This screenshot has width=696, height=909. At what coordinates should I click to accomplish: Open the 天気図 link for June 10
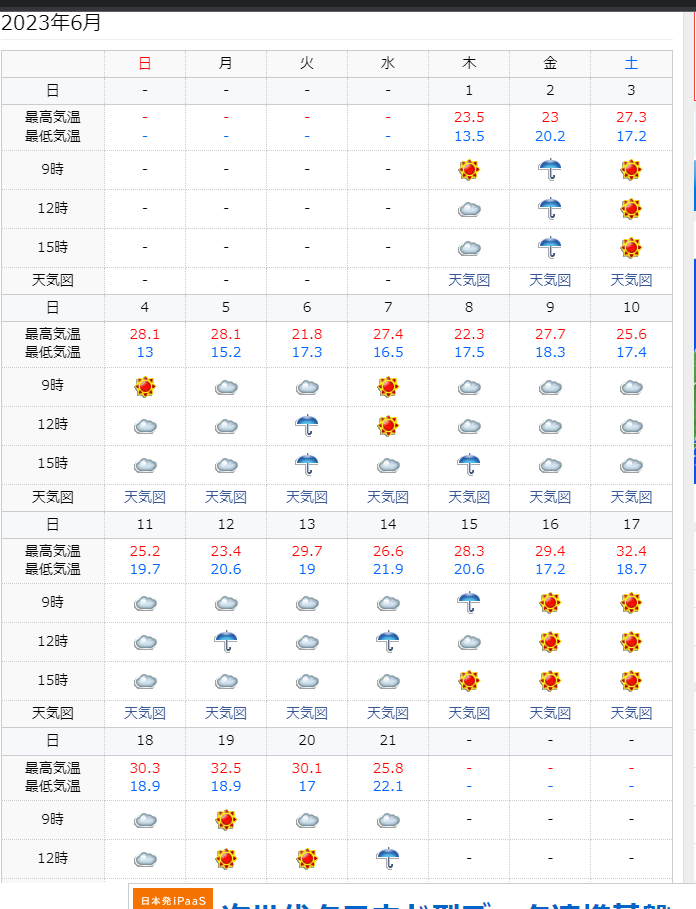pos(631,497)
